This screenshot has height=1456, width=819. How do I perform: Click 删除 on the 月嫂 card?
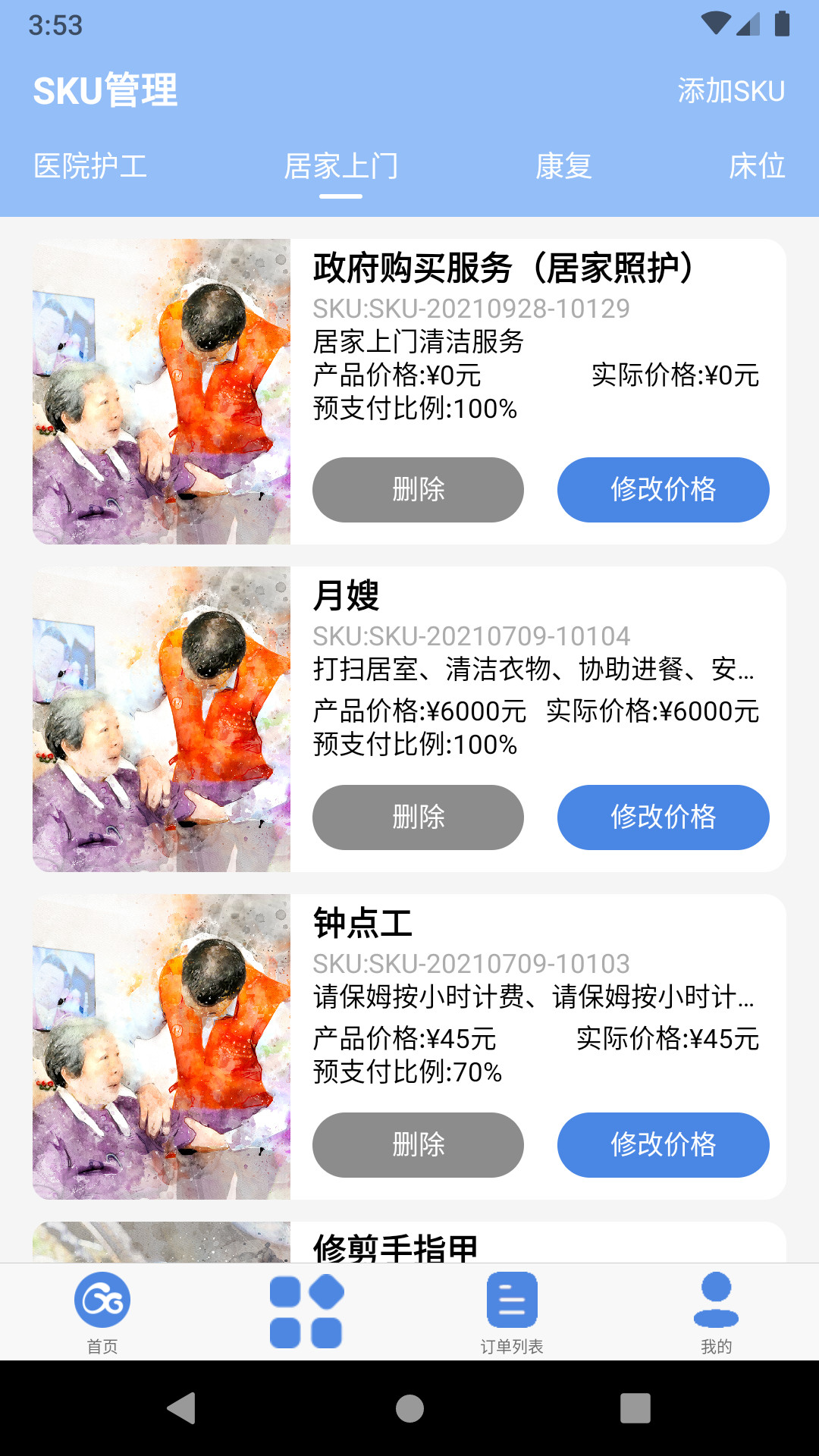[418, 817]
